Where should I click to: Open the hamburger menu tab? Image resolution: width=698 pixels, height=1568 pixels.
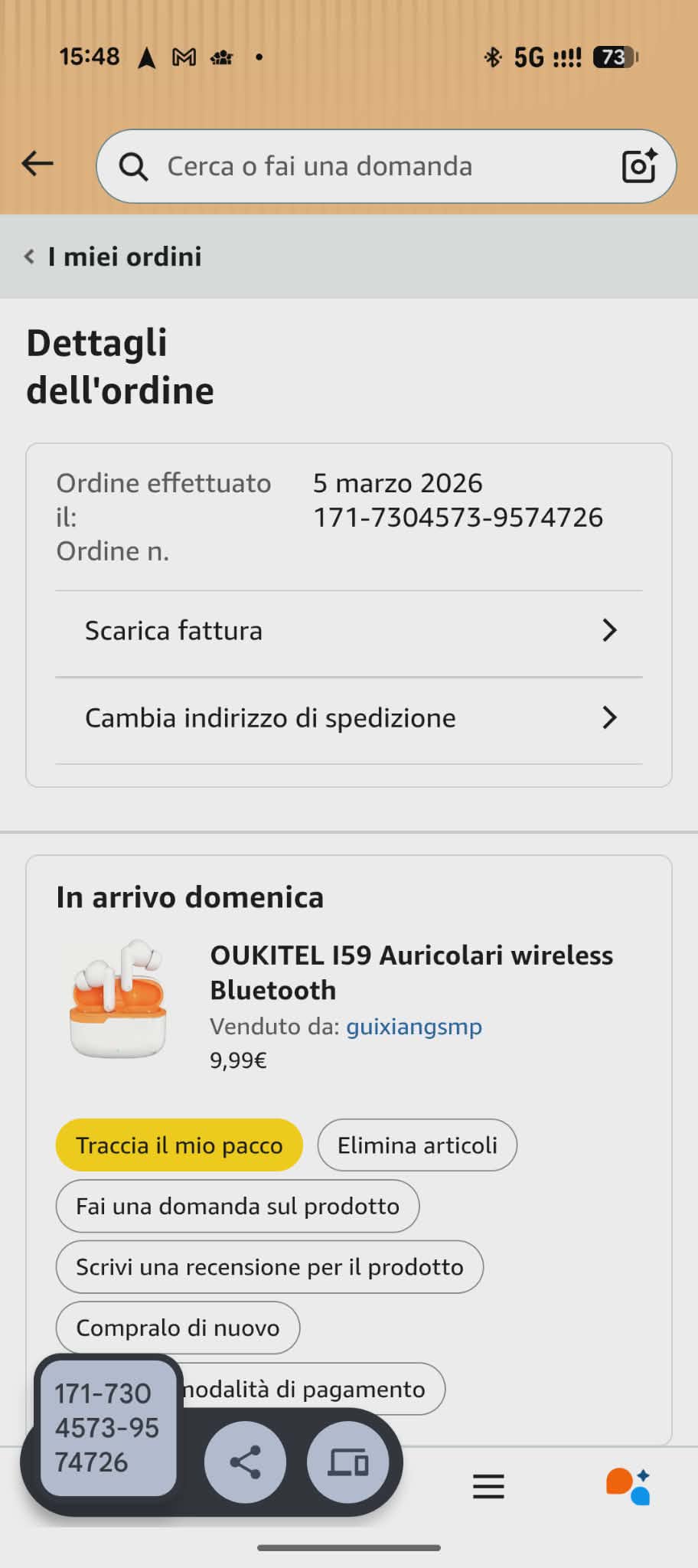[x=488, y=1487]
